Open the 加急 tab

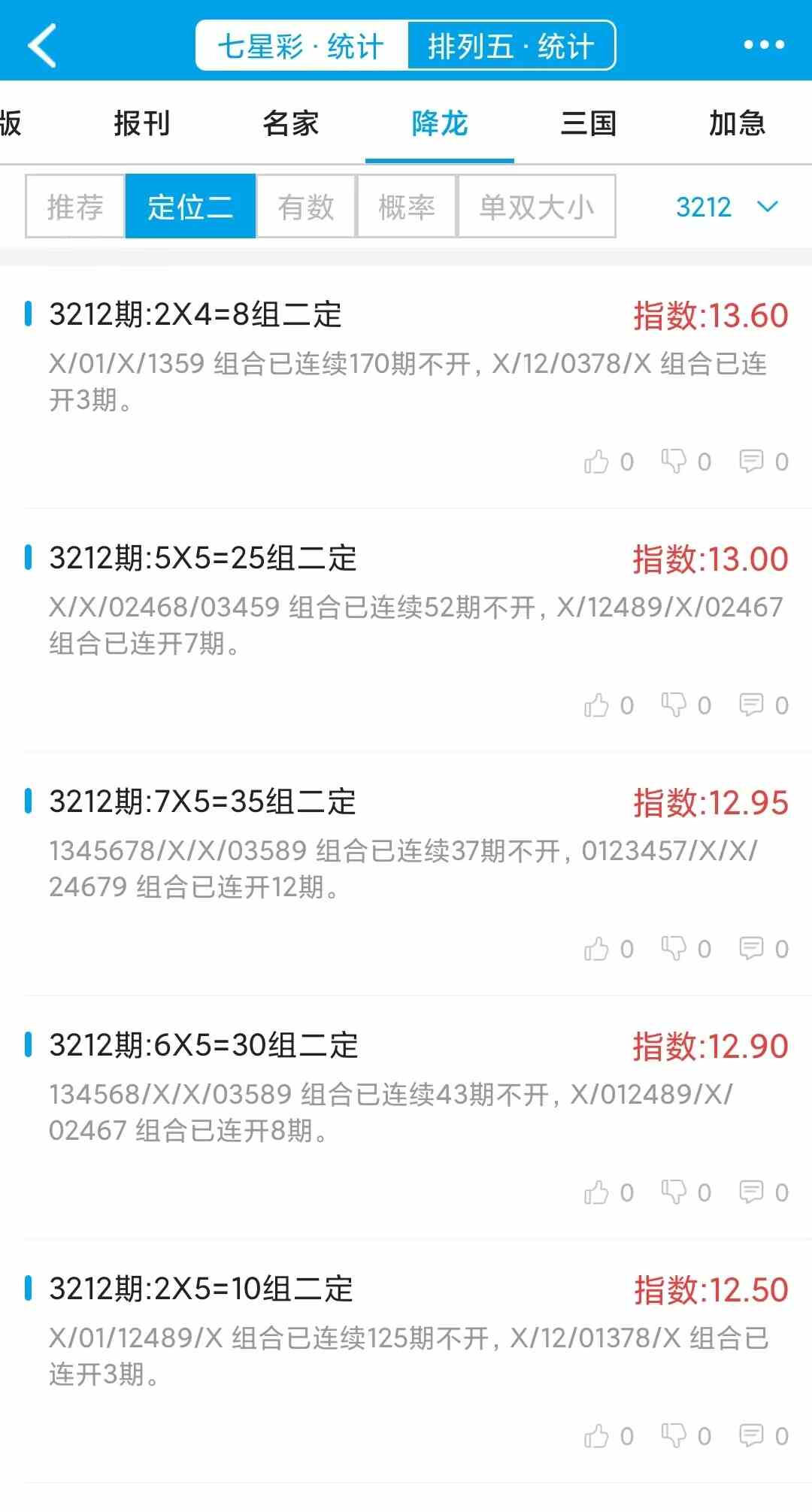pos(737,123)
